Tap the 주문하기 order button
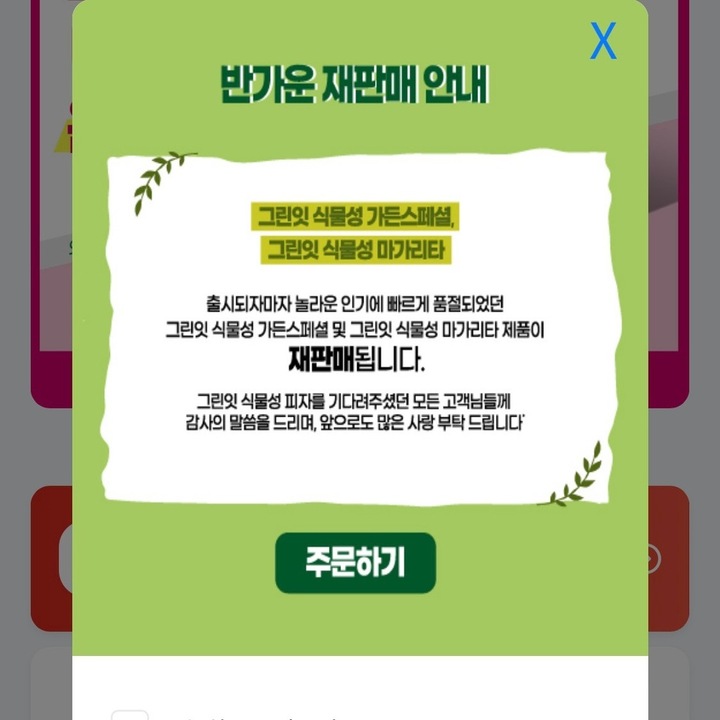The width and height of the screenshot is (720, 720). click(x=355, y=563)
